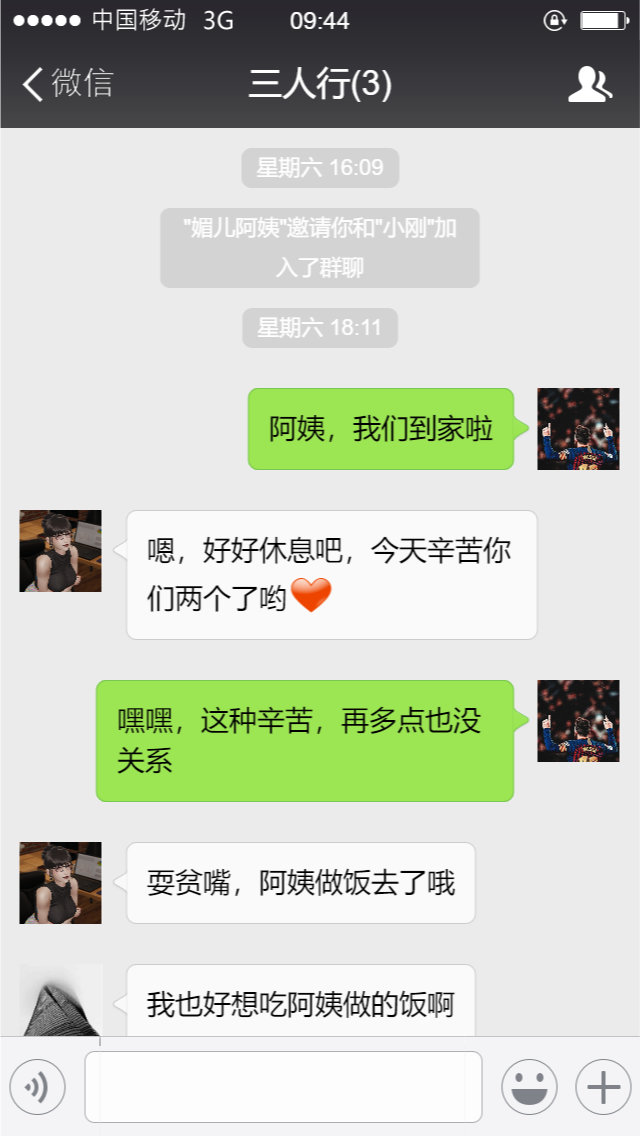
Task: Switch to voice message input
Action: coord(37,1087)
